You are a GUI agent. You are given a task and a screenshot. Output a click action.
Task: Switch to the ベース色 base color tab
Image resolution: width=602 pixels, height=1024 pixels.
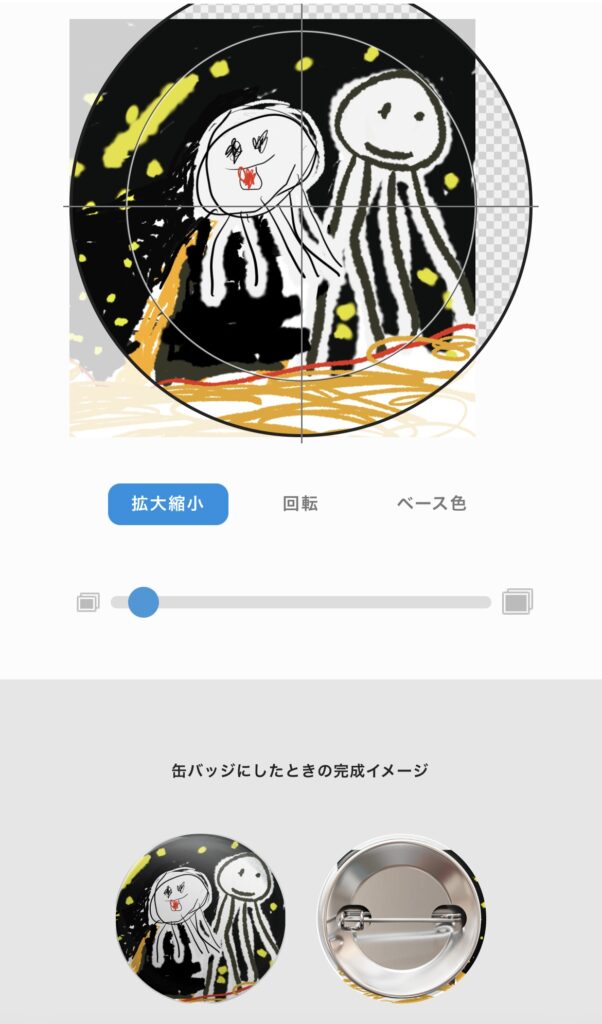[x=431, y=504]
